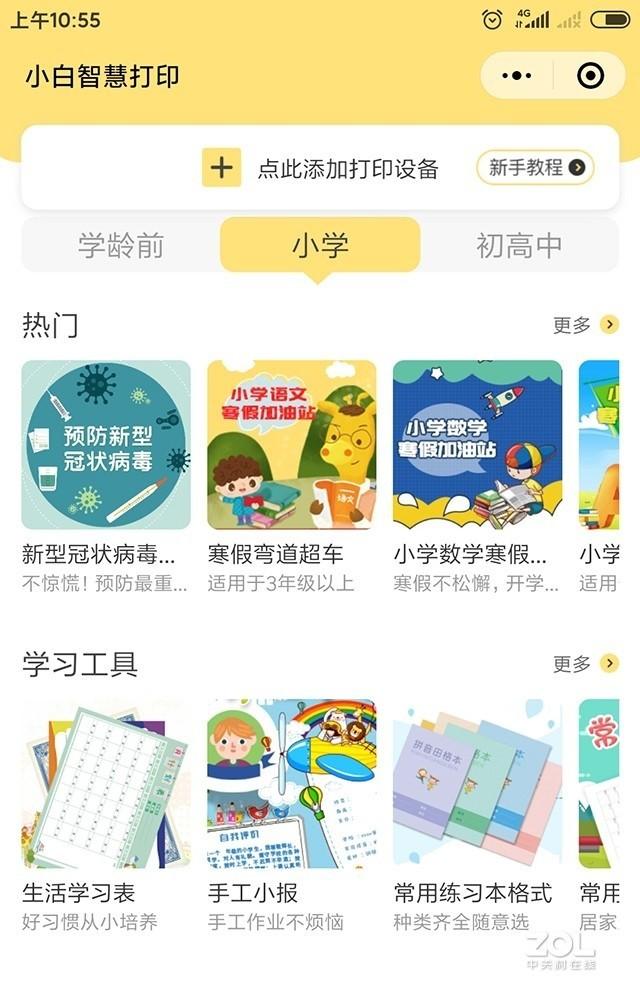Open the 生活学习表 card
The image size is (640, 981).
[x=106, y=783]
